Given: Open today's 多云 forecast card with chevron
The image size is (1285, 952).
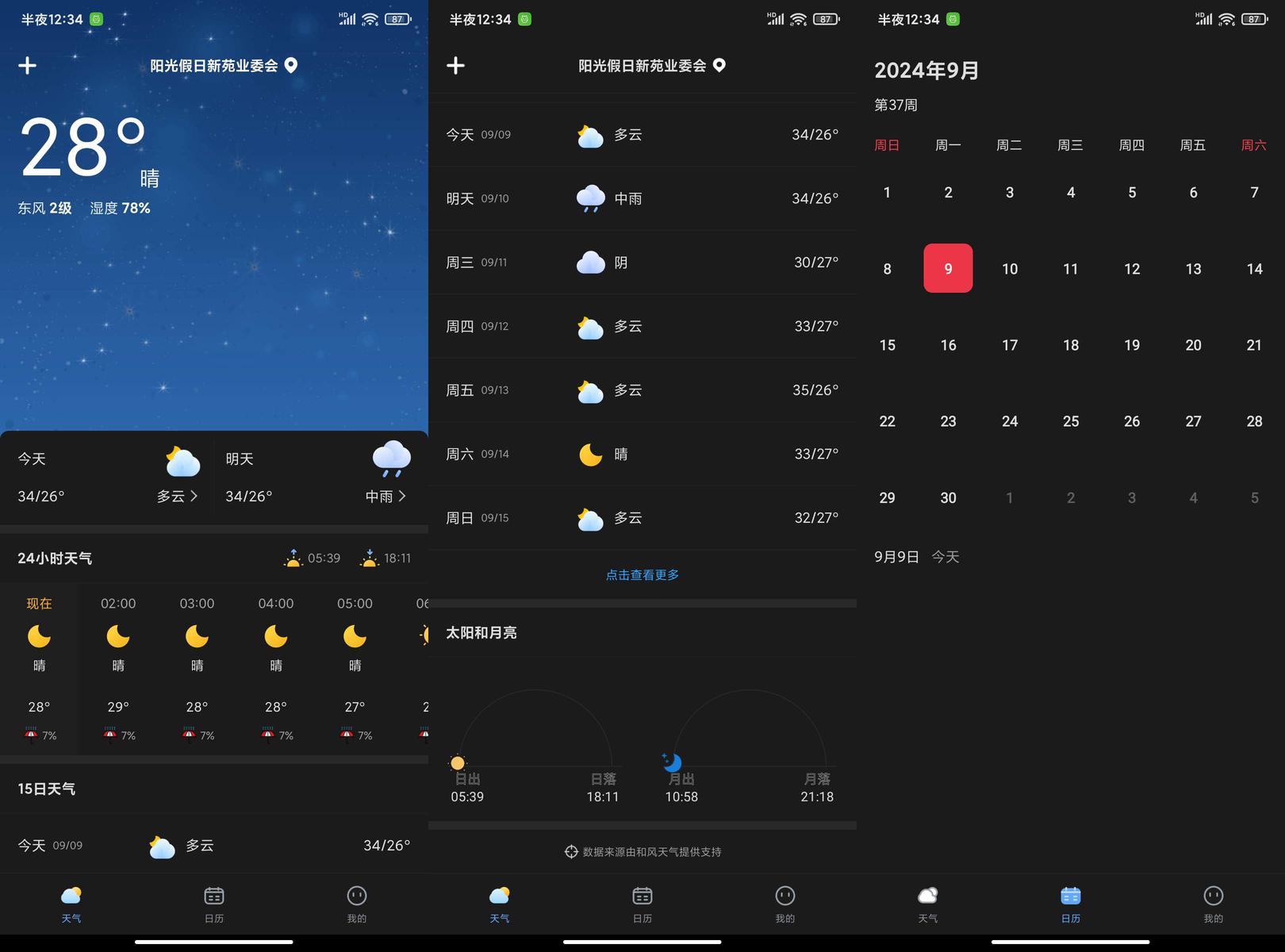Looking at the screenshot, I should coord(108,477).
